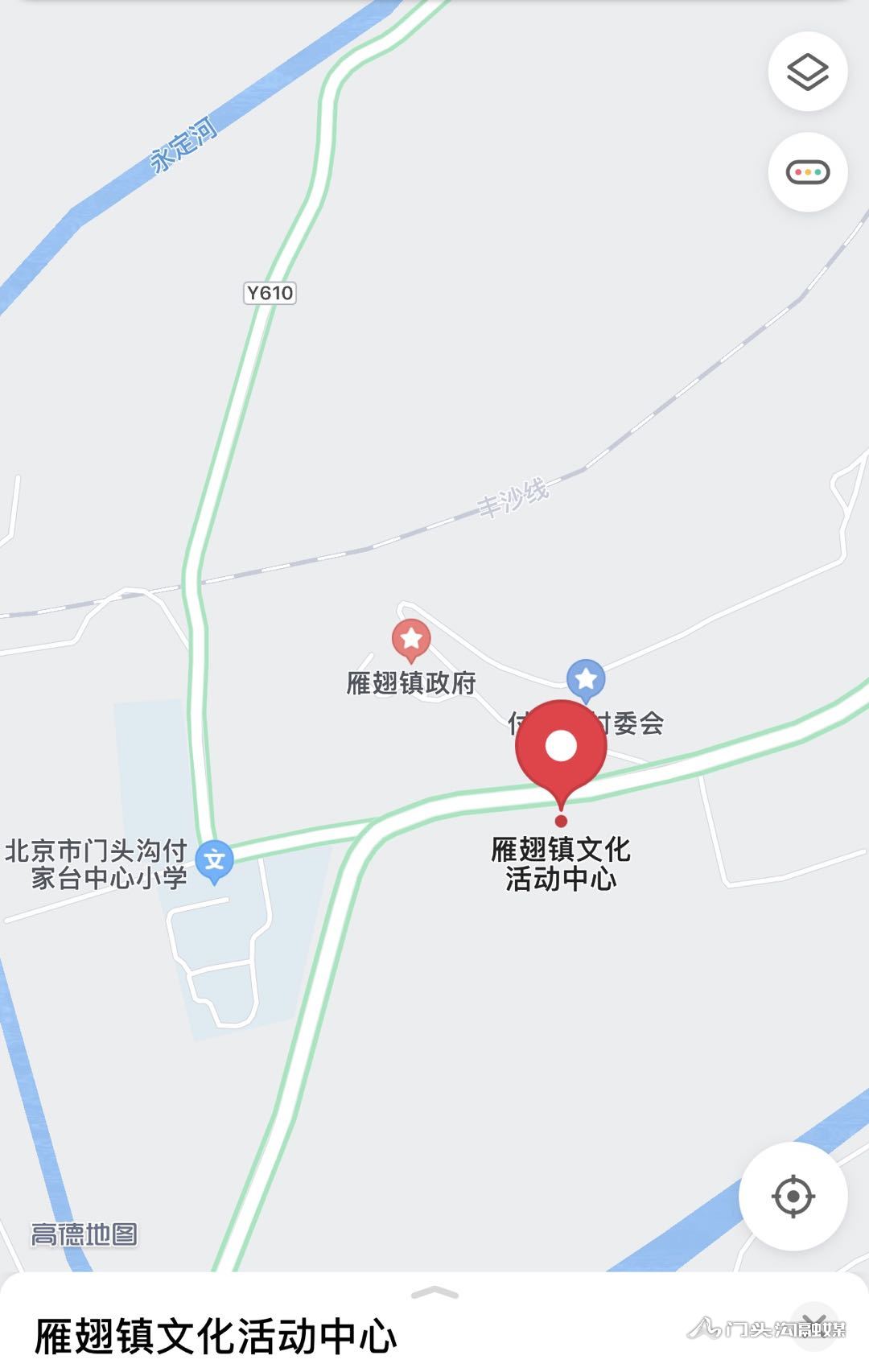Center map on my current location
Image resolution: width=869 pixels, height=1372 pixels.
point(793,1196)
